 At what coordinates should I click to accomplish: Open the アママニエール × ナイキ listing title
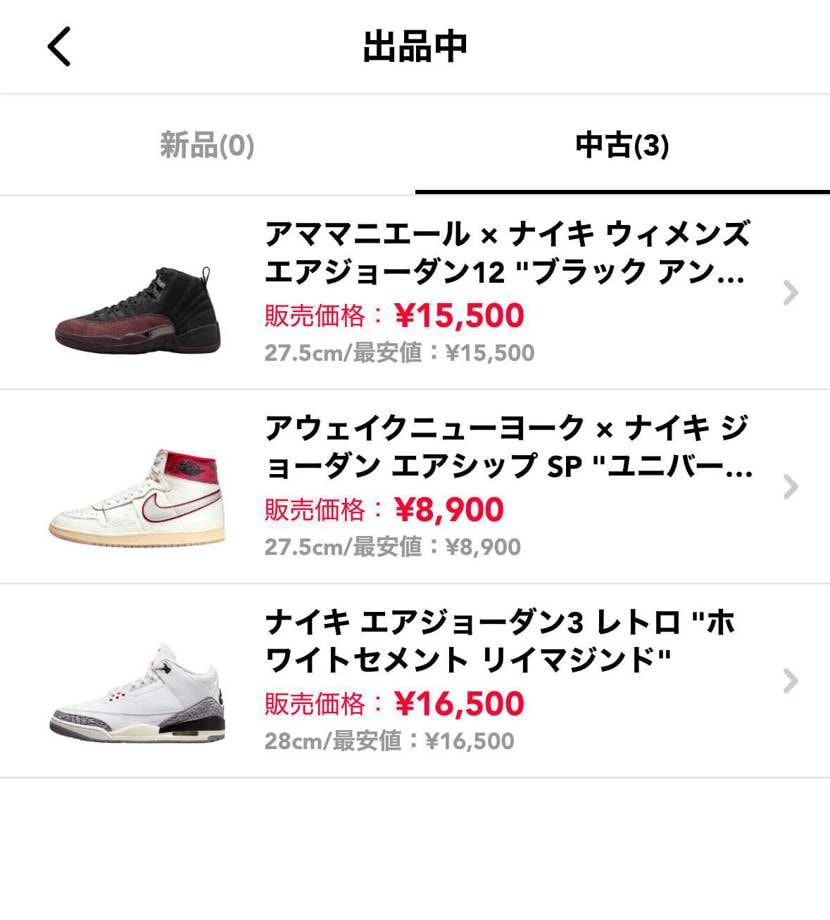pyautogui.click(x=500, y=252)
